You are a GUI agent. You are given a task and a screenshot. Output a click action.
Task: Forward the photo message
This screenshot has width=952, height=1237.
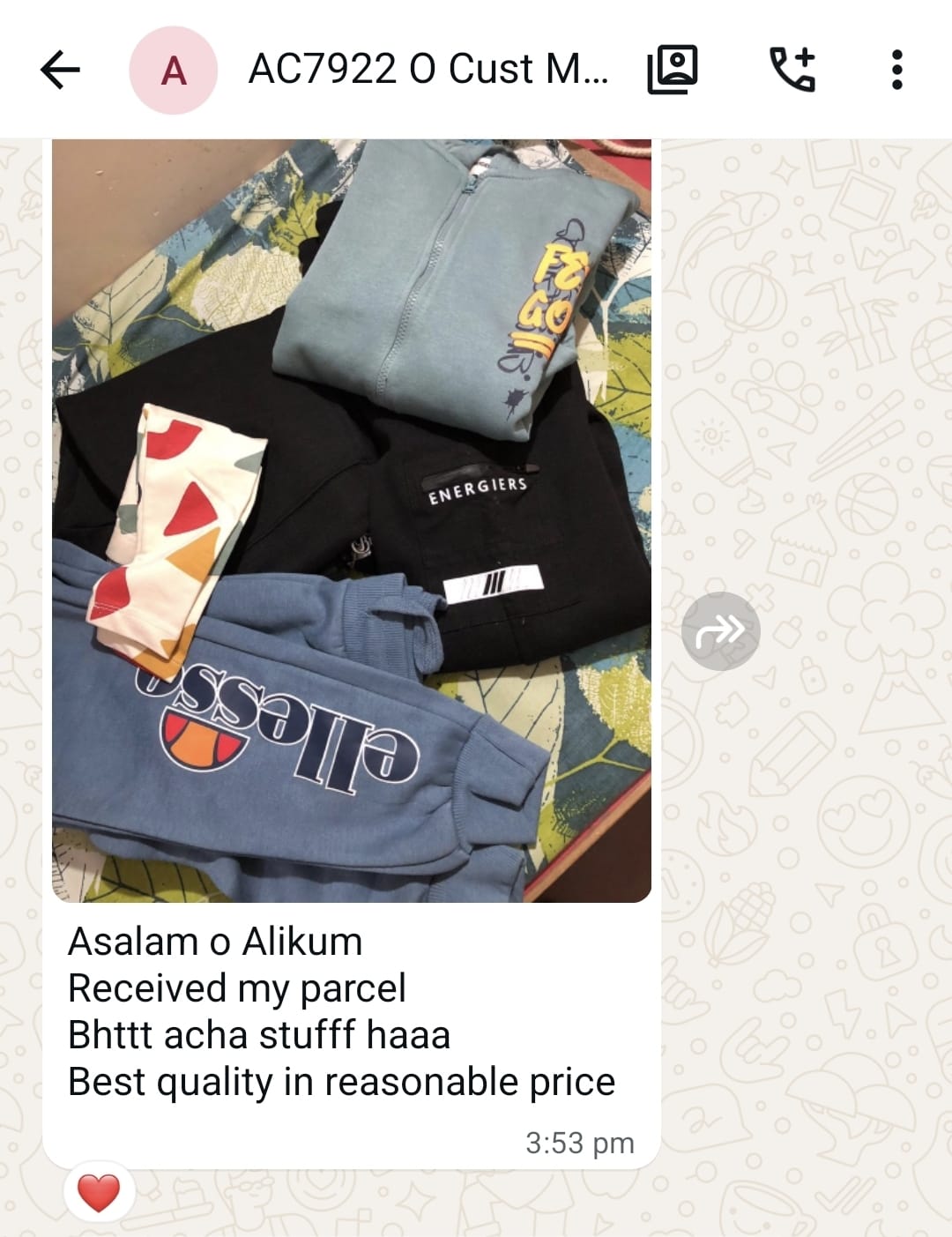click(x=720, y=631)
